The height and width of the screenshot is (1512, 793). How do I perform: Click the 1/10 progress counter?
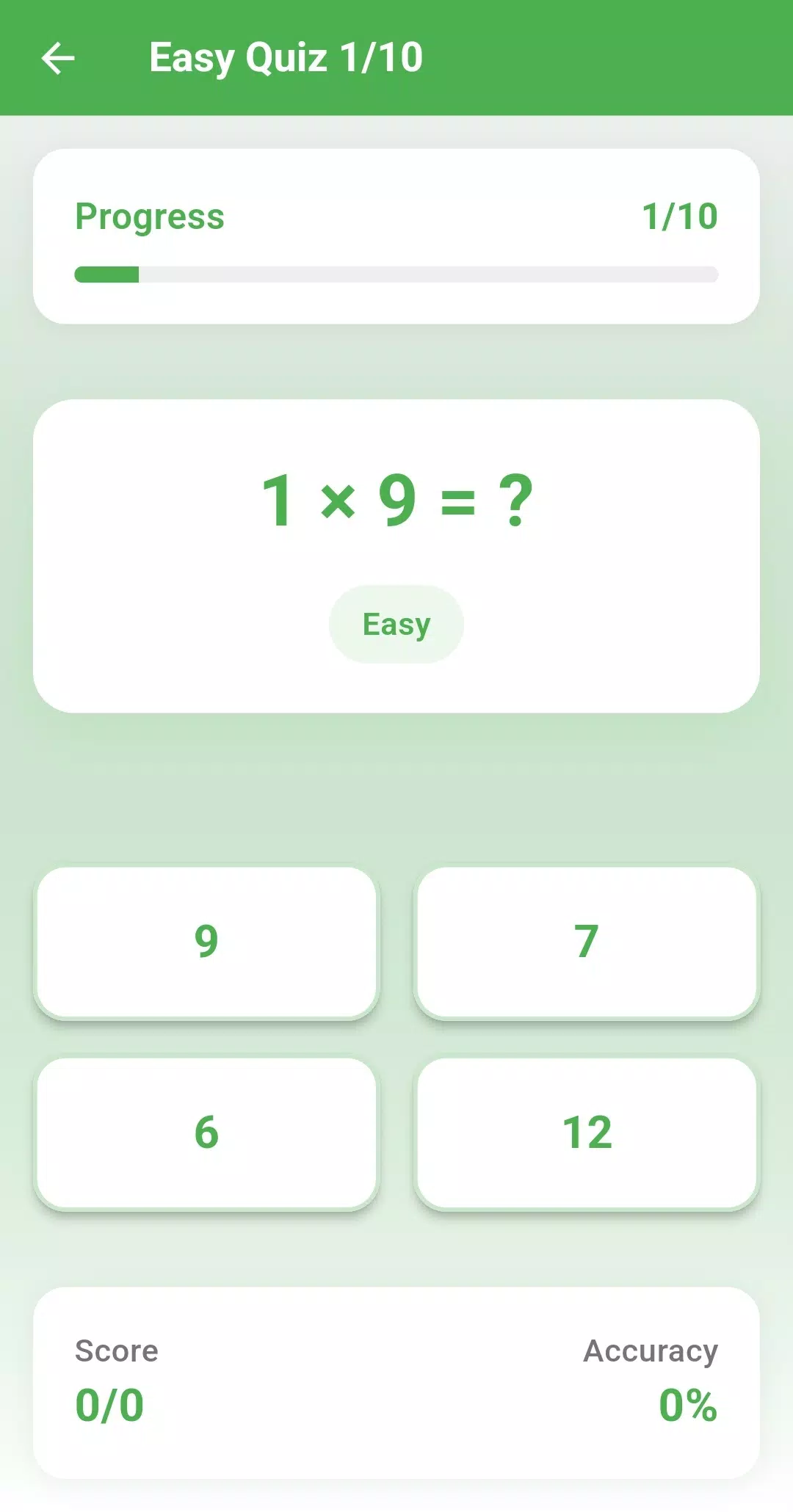tap(678, 215)
